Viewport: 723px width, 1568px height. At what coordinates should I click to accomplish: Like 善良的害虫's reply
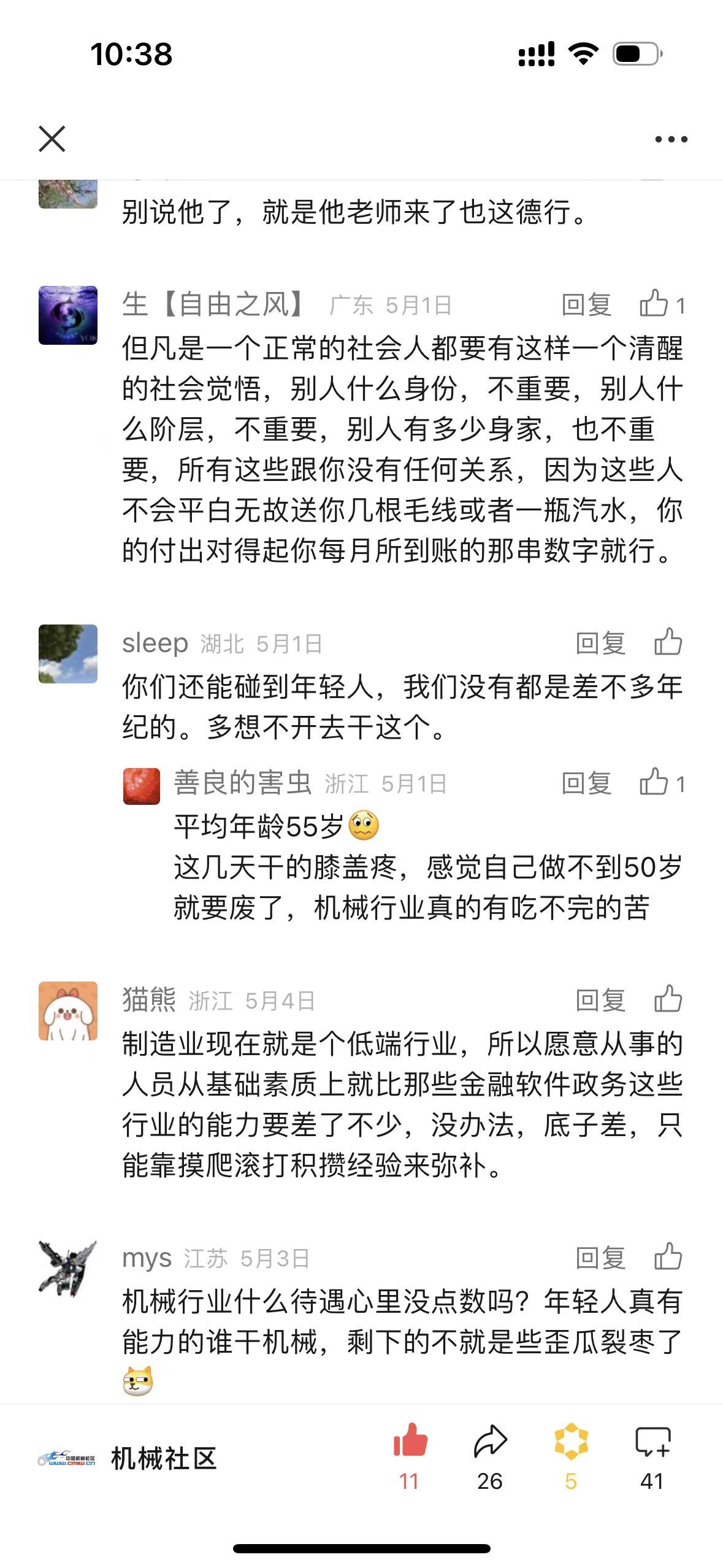(654, 783)
